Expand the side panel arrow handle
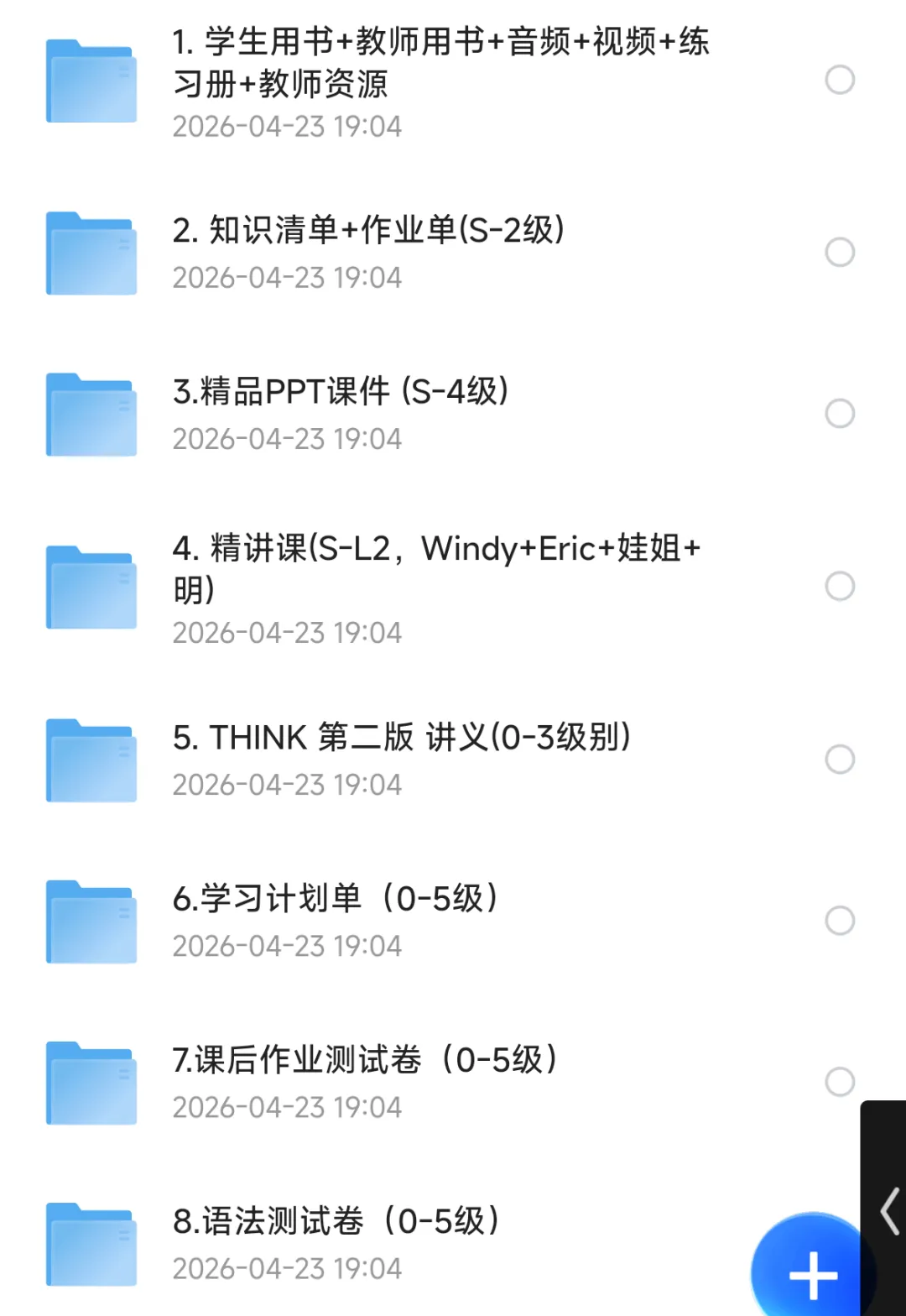The height and width of the screenshot is (1316, 906). (889, 1211)
